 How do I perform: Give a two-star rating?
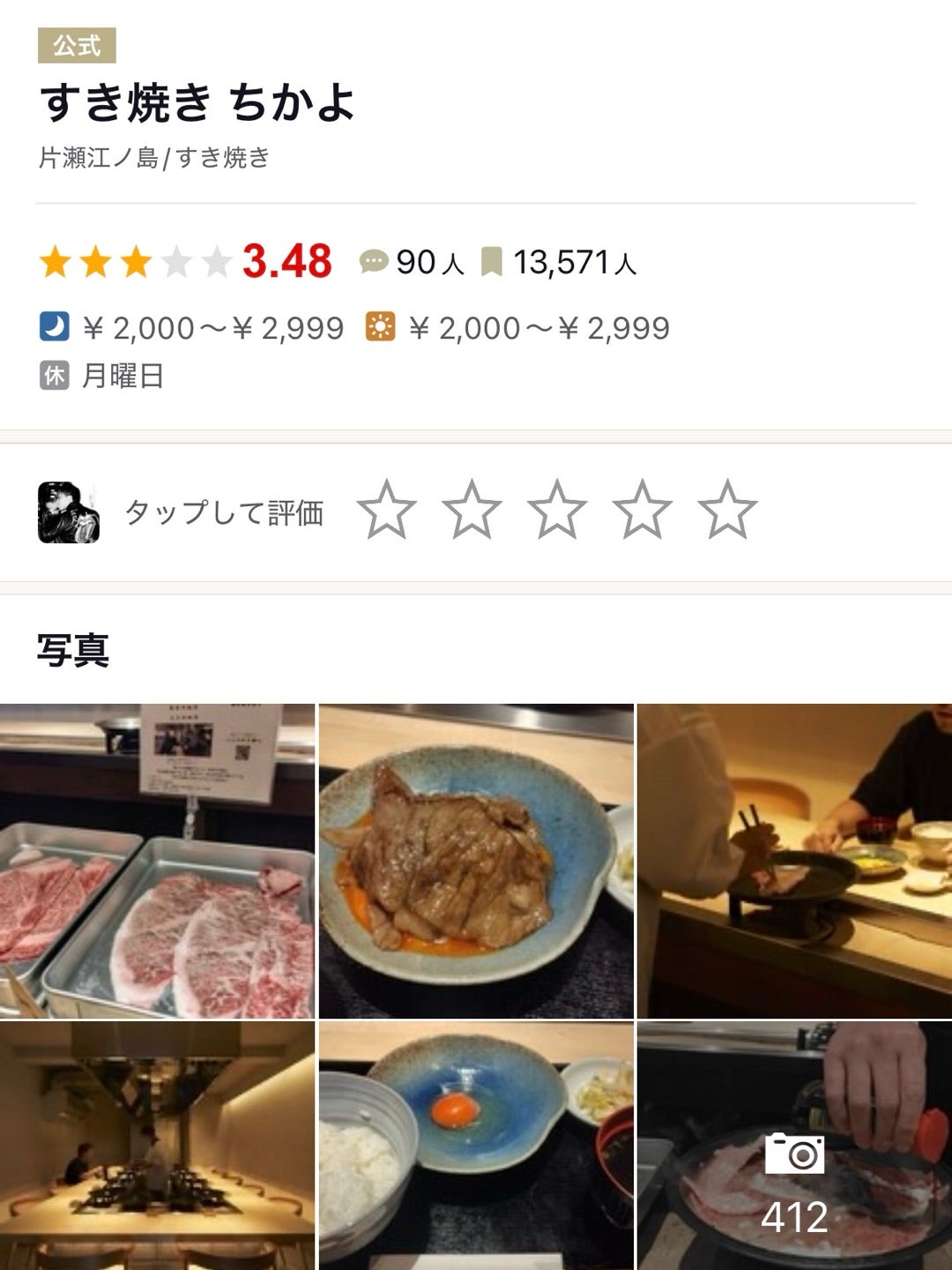click(x=472, y=510)
